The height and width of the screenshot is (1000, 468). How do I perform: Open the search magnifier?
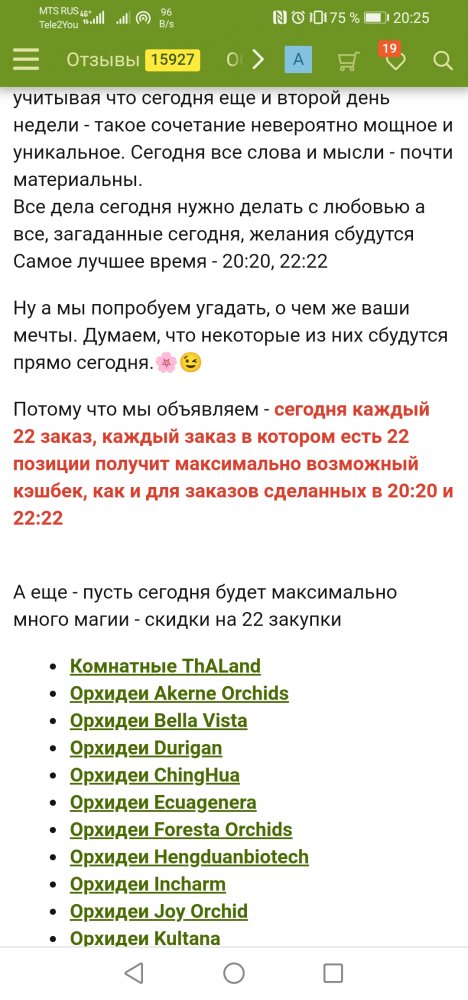click(x=442, y=61)
